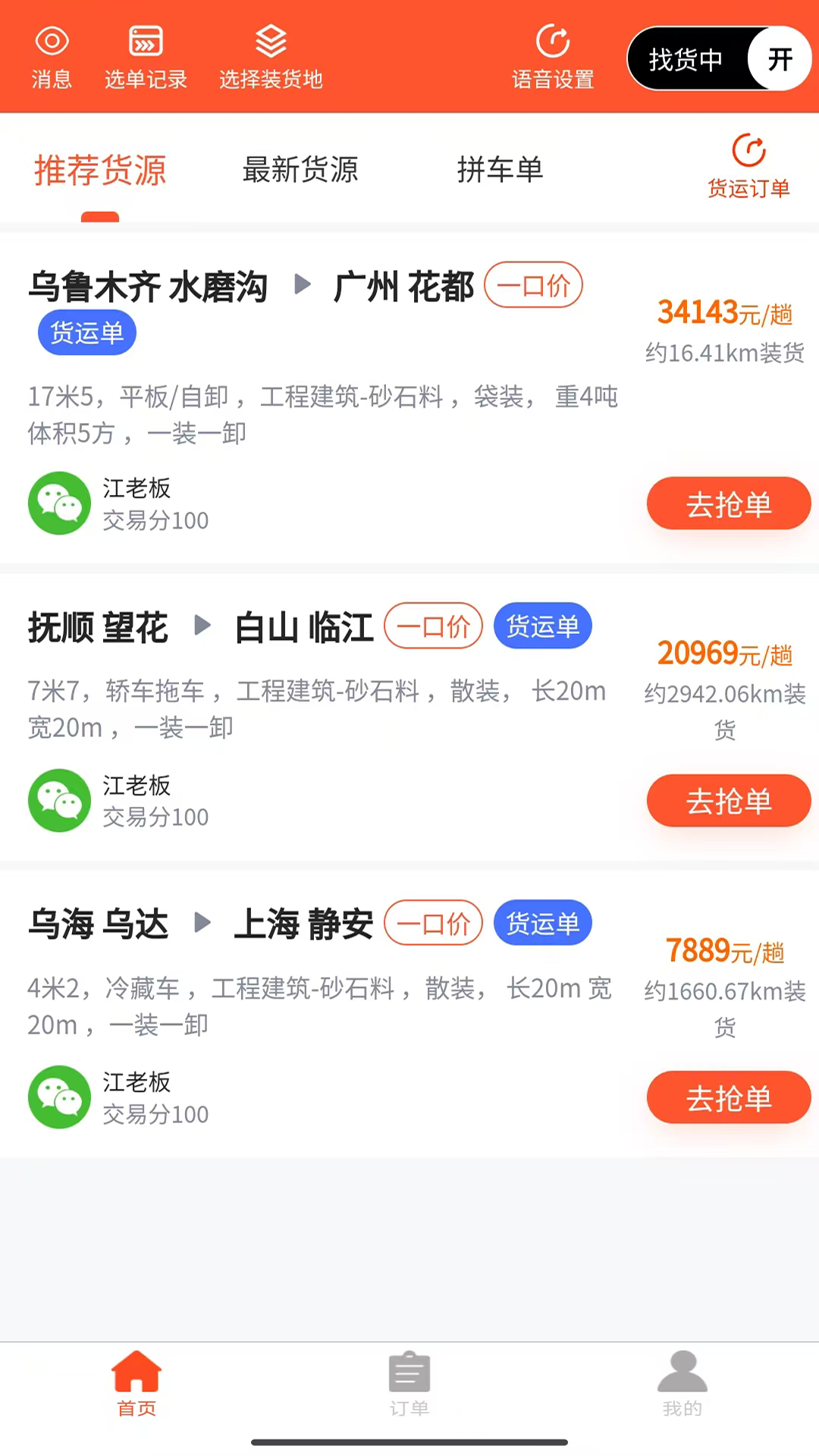Switch to 拼车单 tab
819x1456 pixels.
tap(500, 170)
